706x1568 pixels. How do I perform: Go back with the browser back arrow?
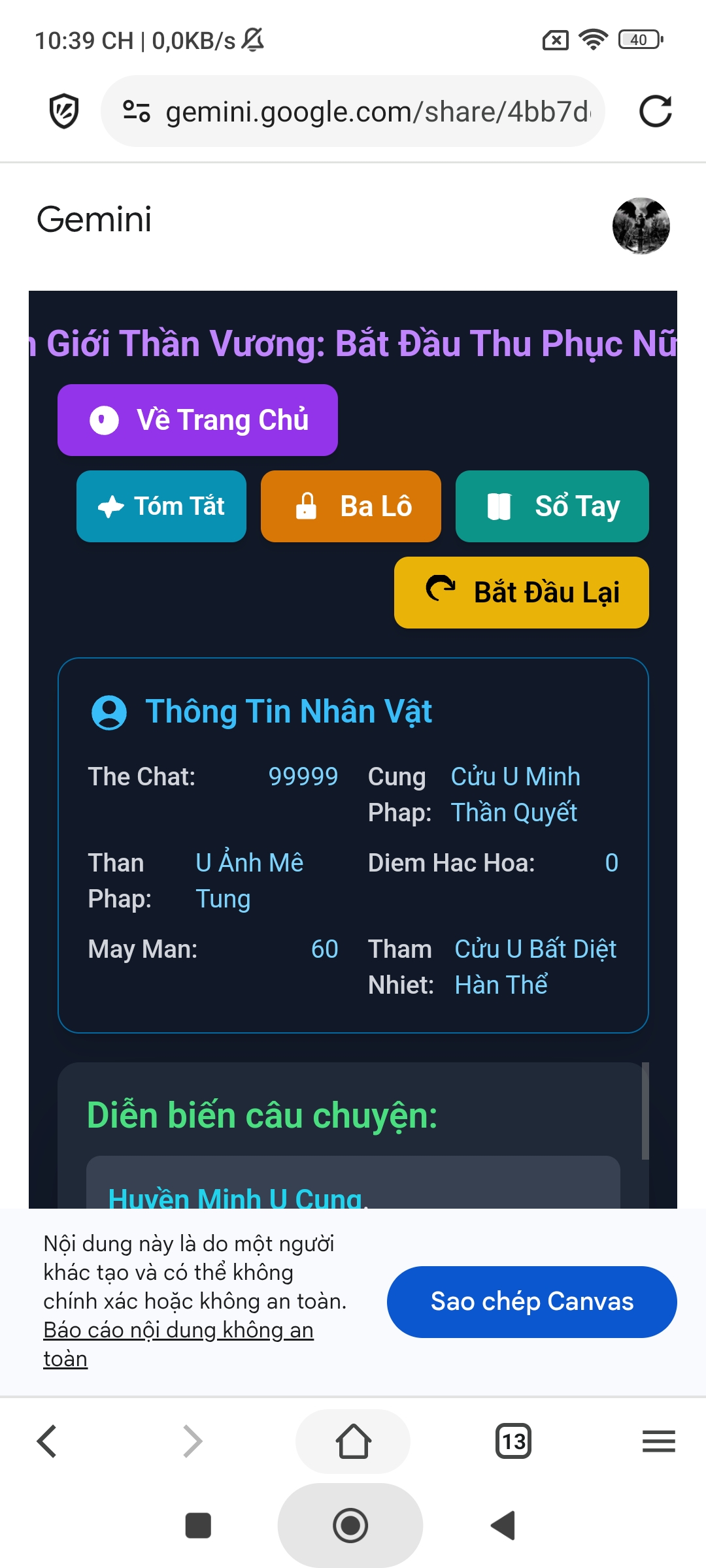47,1441
